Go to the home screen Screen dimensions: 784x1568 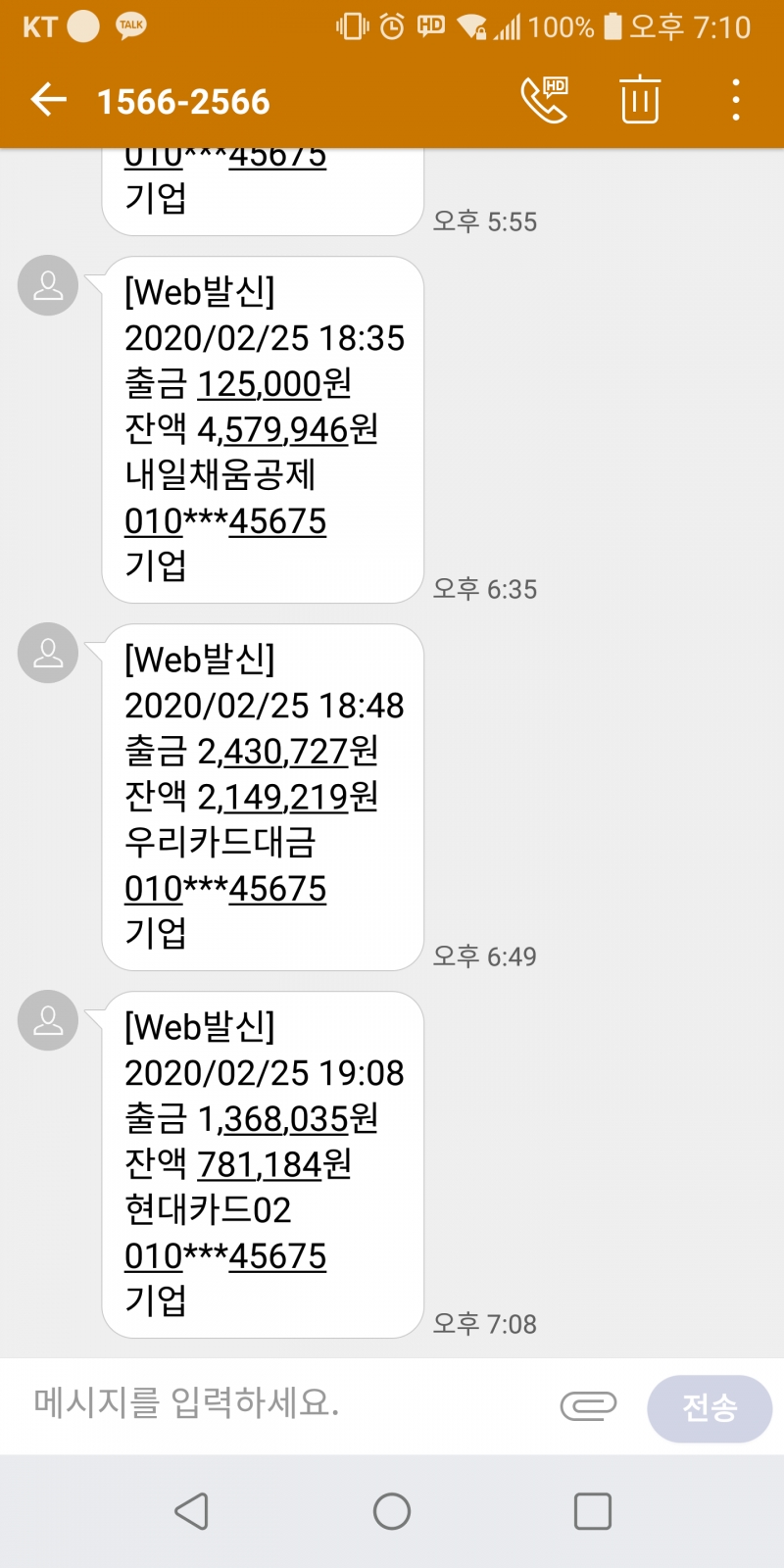(392, 1511)
